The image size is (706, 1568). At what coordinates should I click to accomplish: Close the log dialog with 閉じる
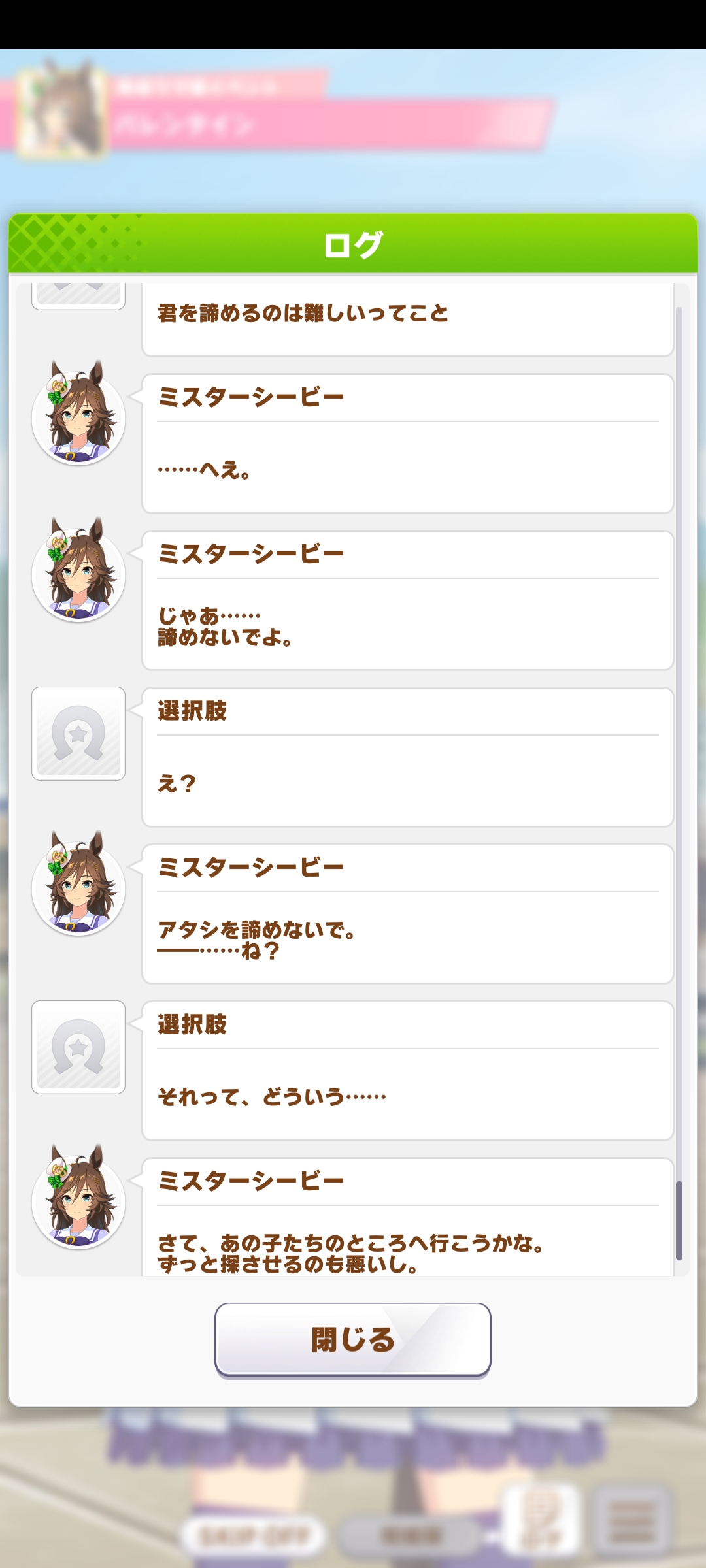[352, 1339]
